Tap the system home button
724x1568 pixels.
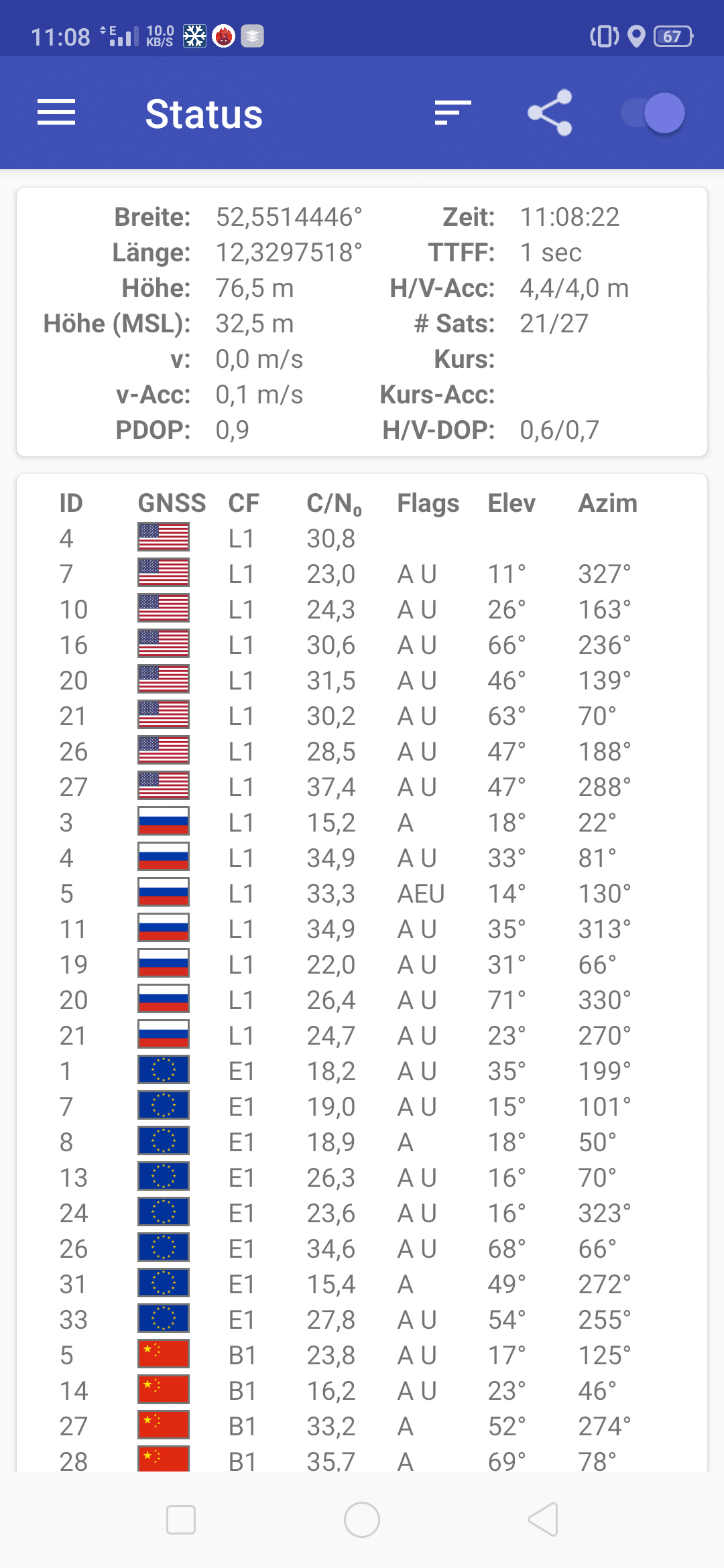(362, 1519)
